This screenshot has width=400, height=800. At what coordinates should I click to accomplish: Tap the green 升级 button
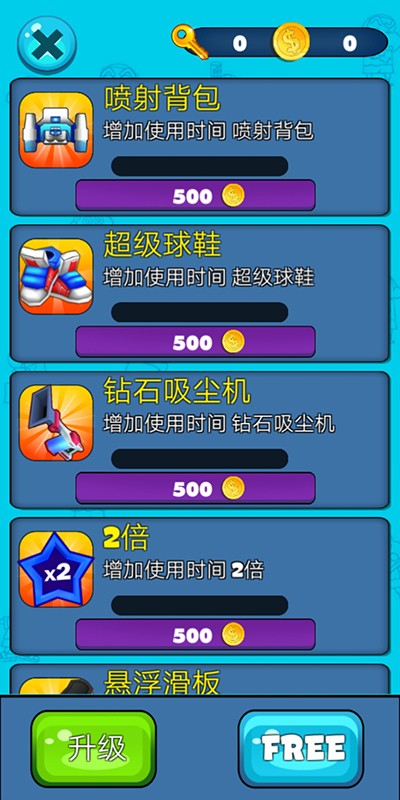coord(94,749)
